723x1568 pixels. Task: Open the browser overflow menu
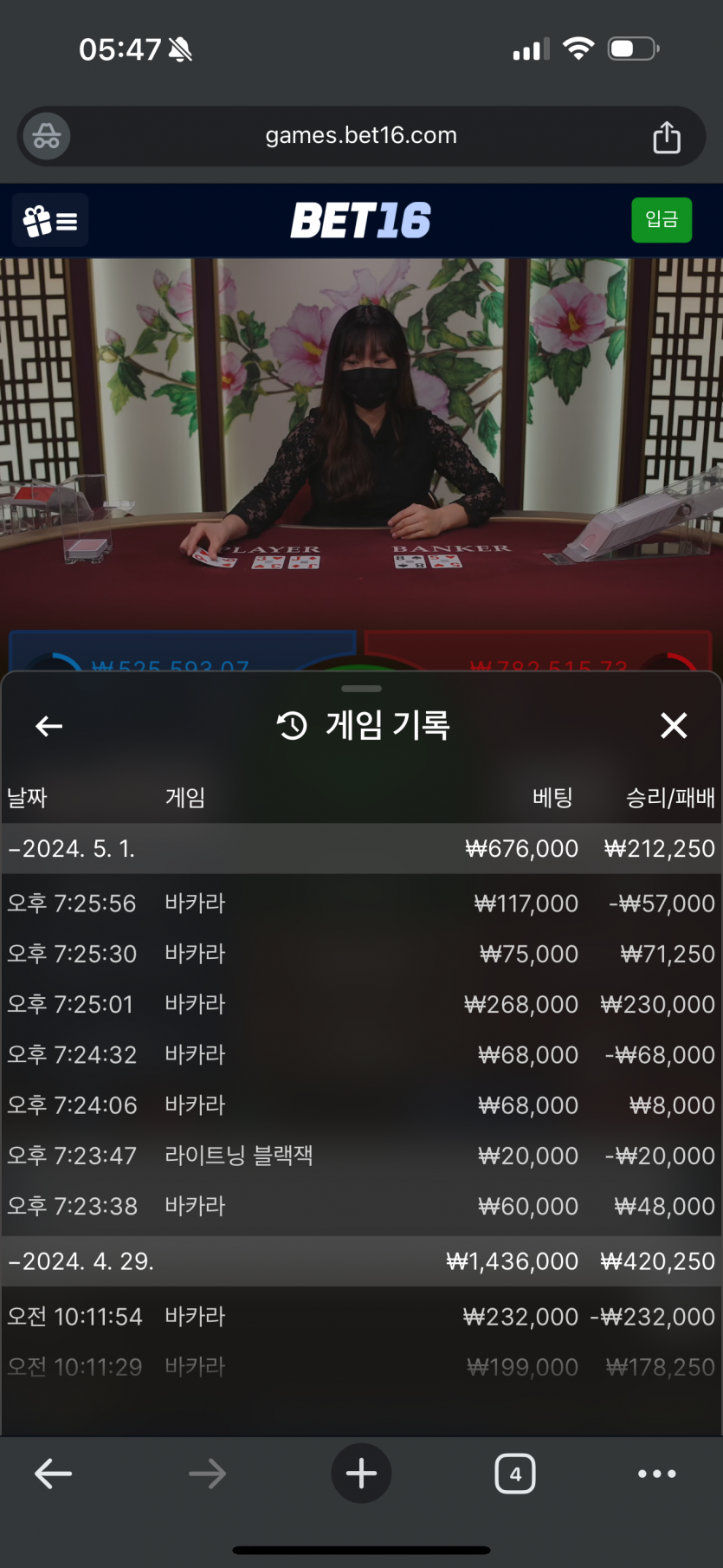point(656,1474)
